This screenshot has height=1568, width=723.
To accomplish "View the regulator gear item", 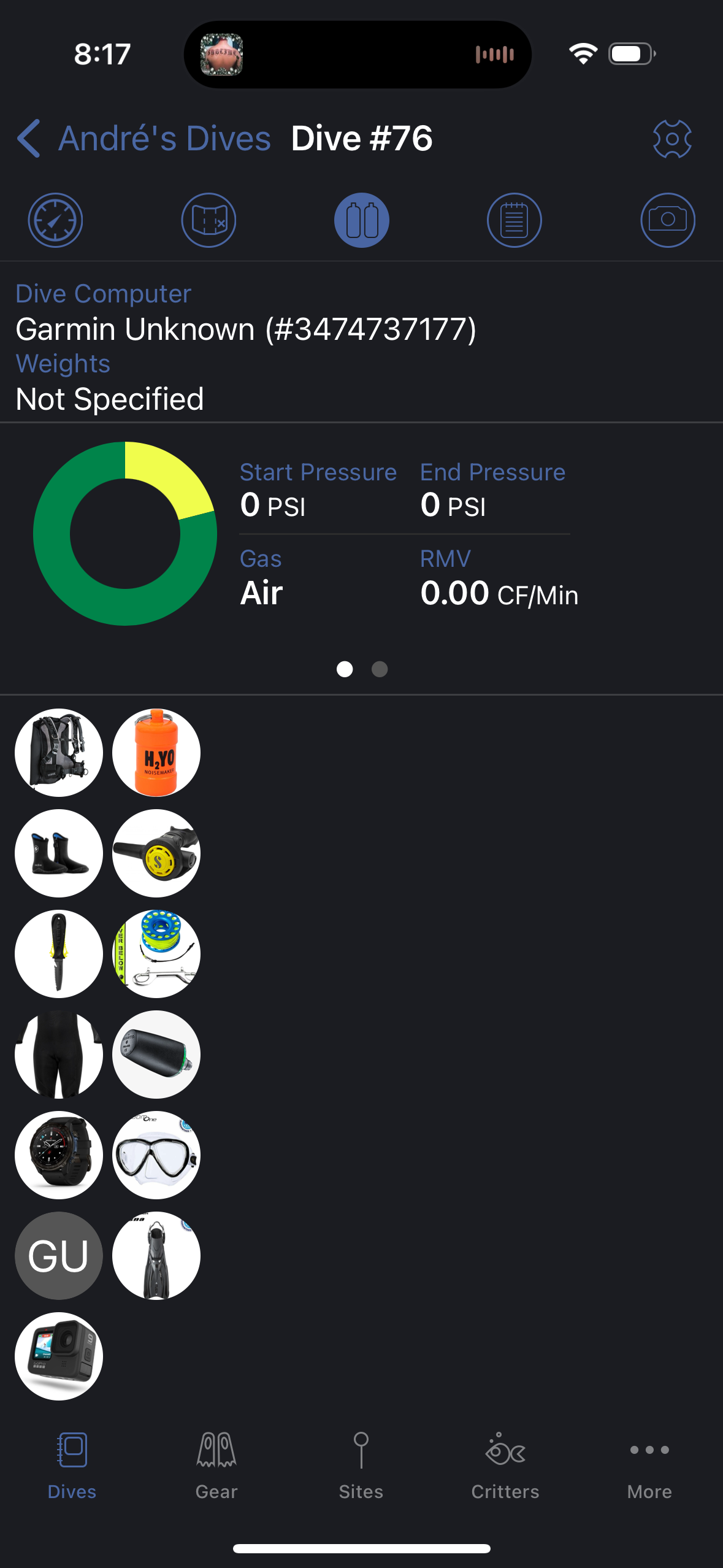I will pyautogui.click(x=156, y=853).
